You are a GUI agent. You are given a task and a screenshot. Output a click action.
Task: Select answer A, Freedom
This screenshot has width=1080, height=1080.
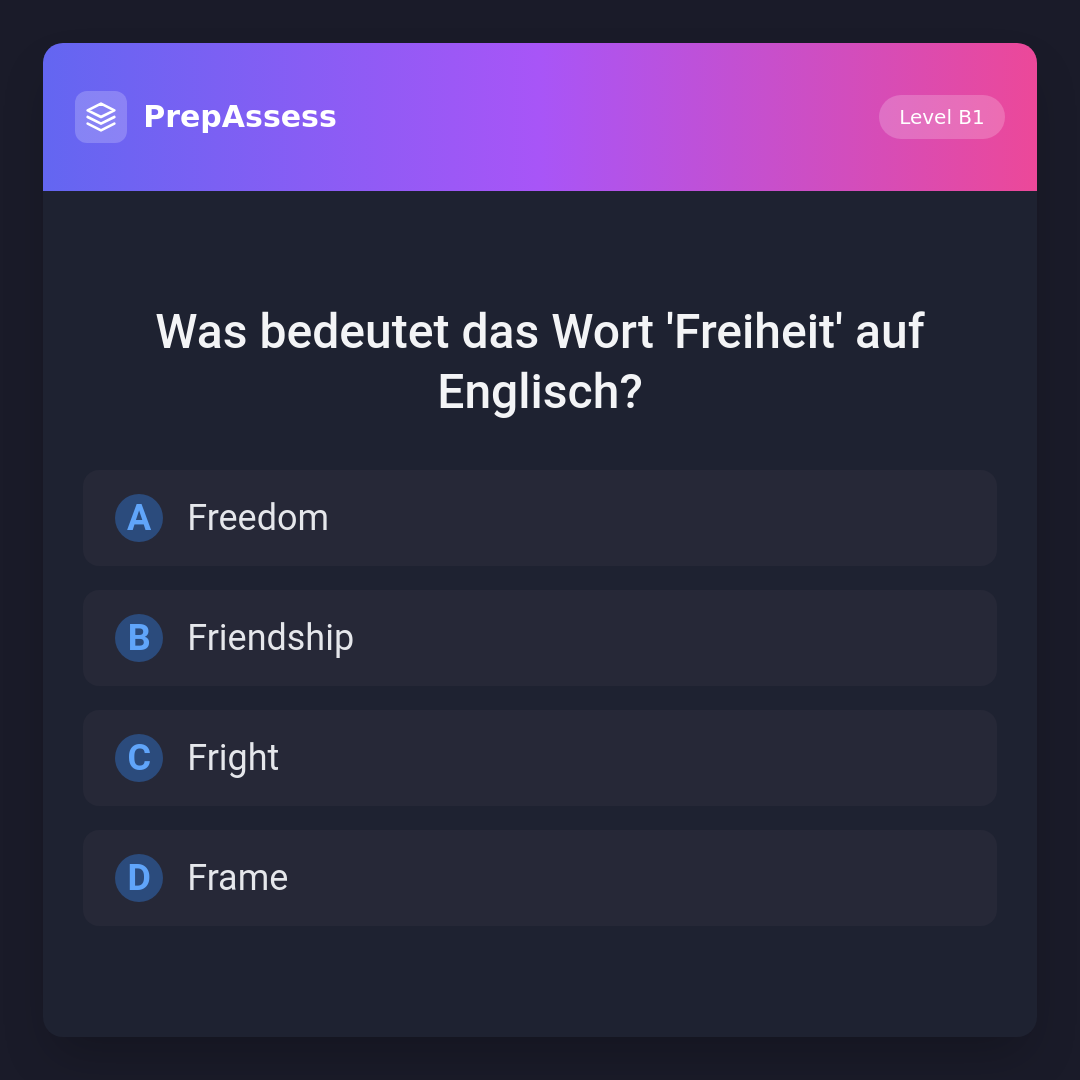(539, 518)
